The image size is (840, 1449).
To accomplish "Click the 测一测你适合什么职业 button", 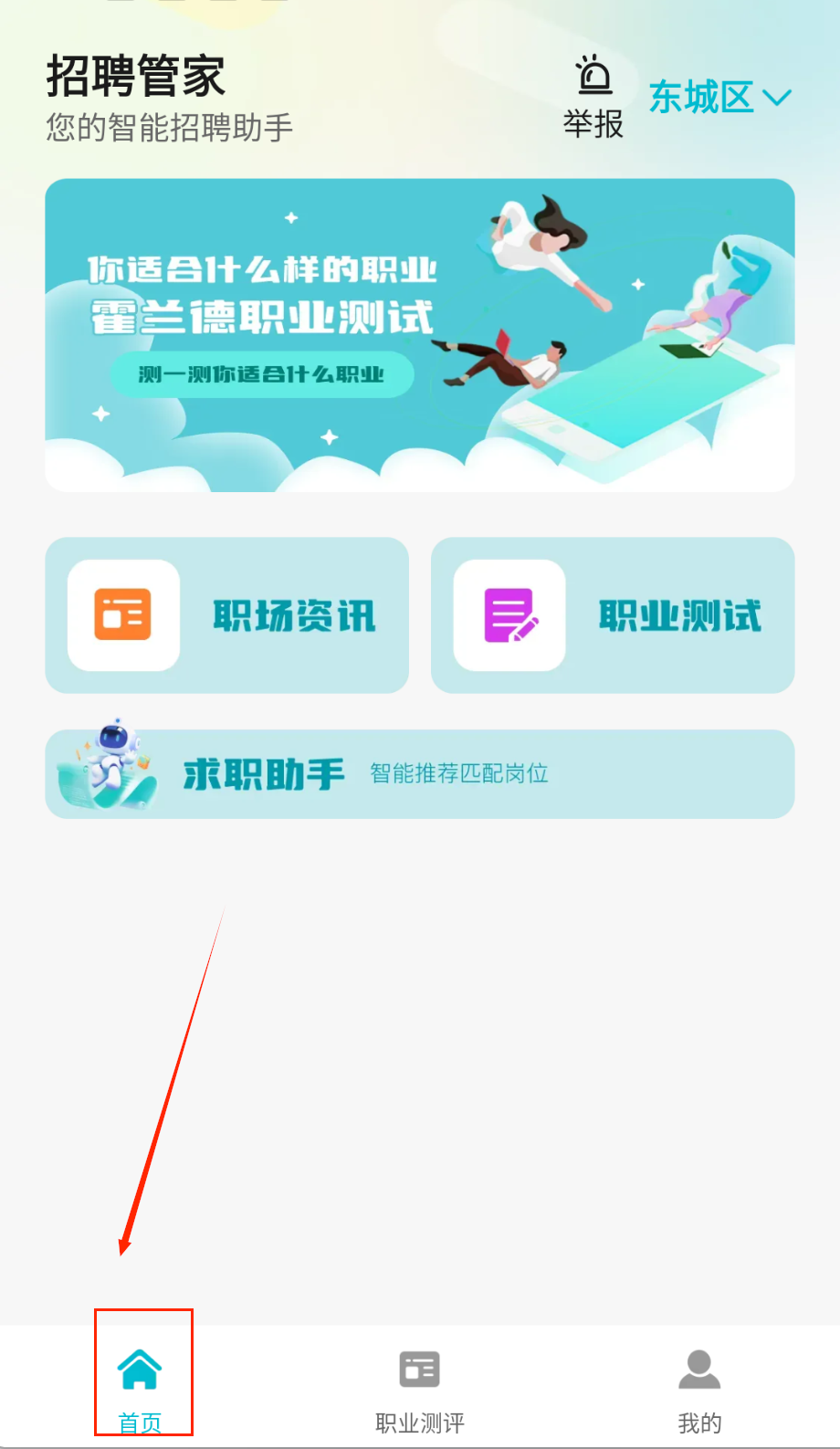I will coord(261,374).
